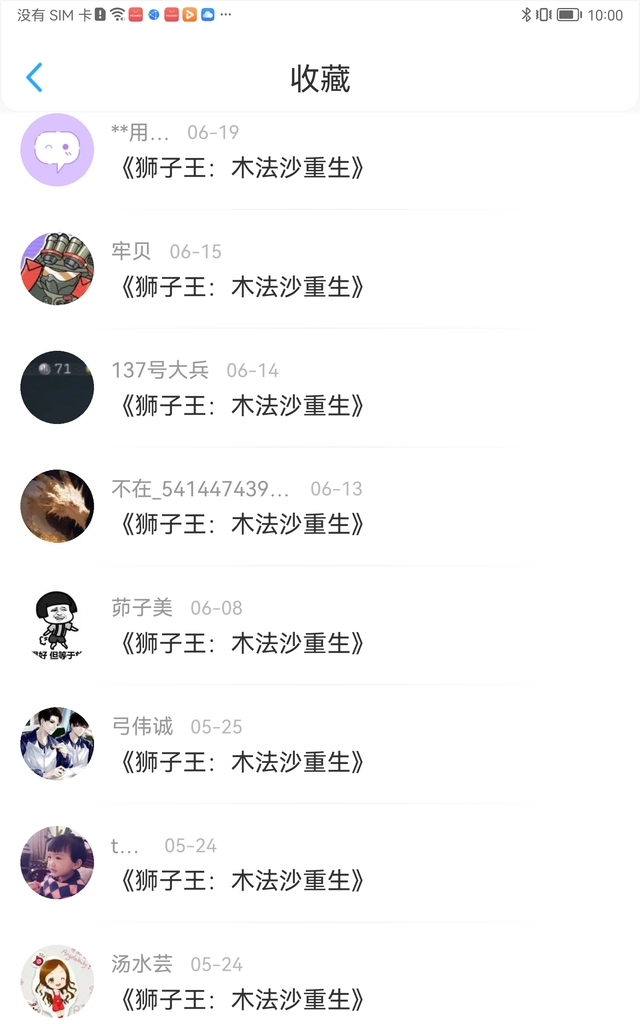Image resolution: width=640 pixels, height=1024 pixels.
Task: Open 茆子美's favorite dated 06-08
Action: coord(320,626)
